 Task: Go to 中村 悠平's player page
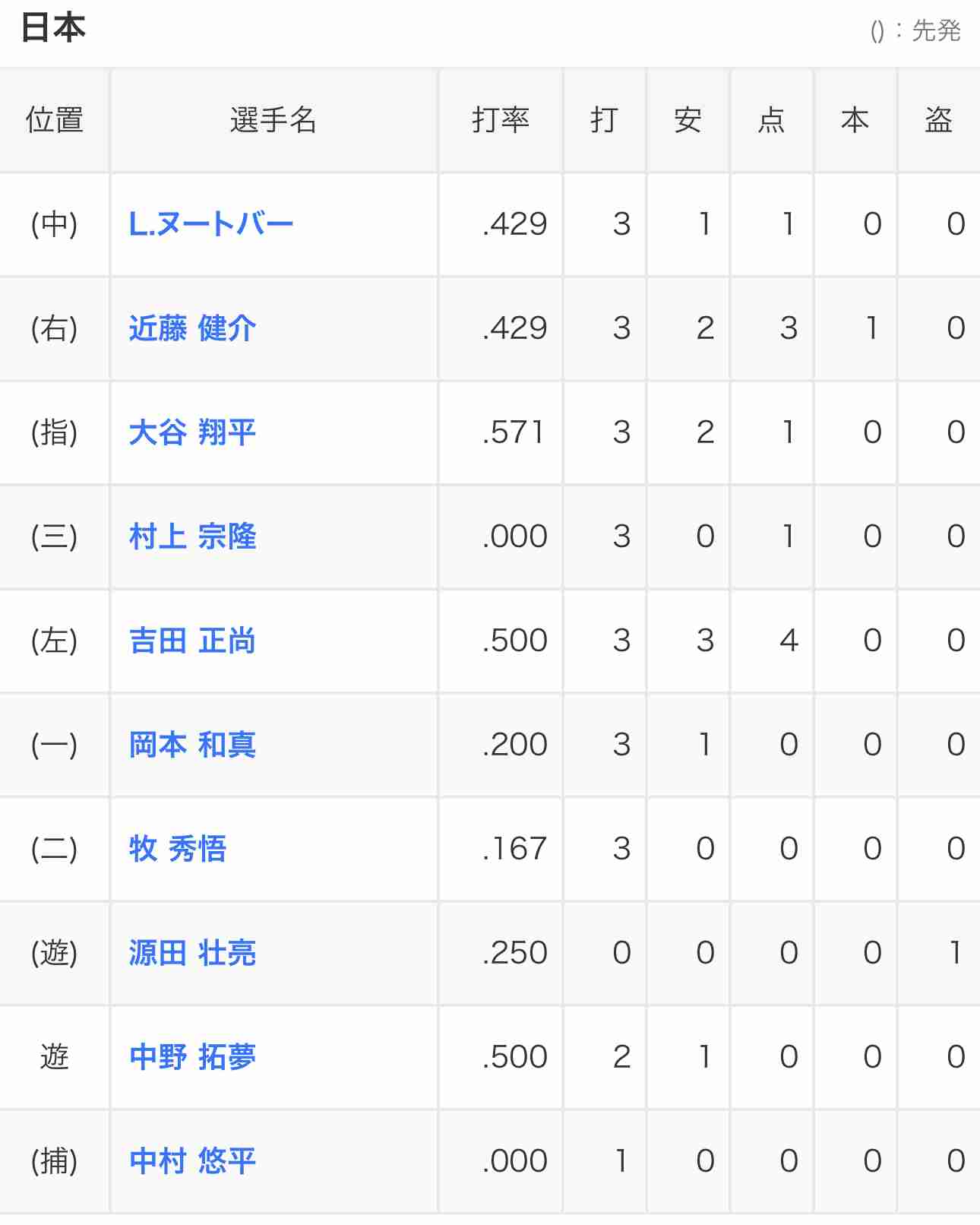pyautogui.click(x=192, y=1161)
